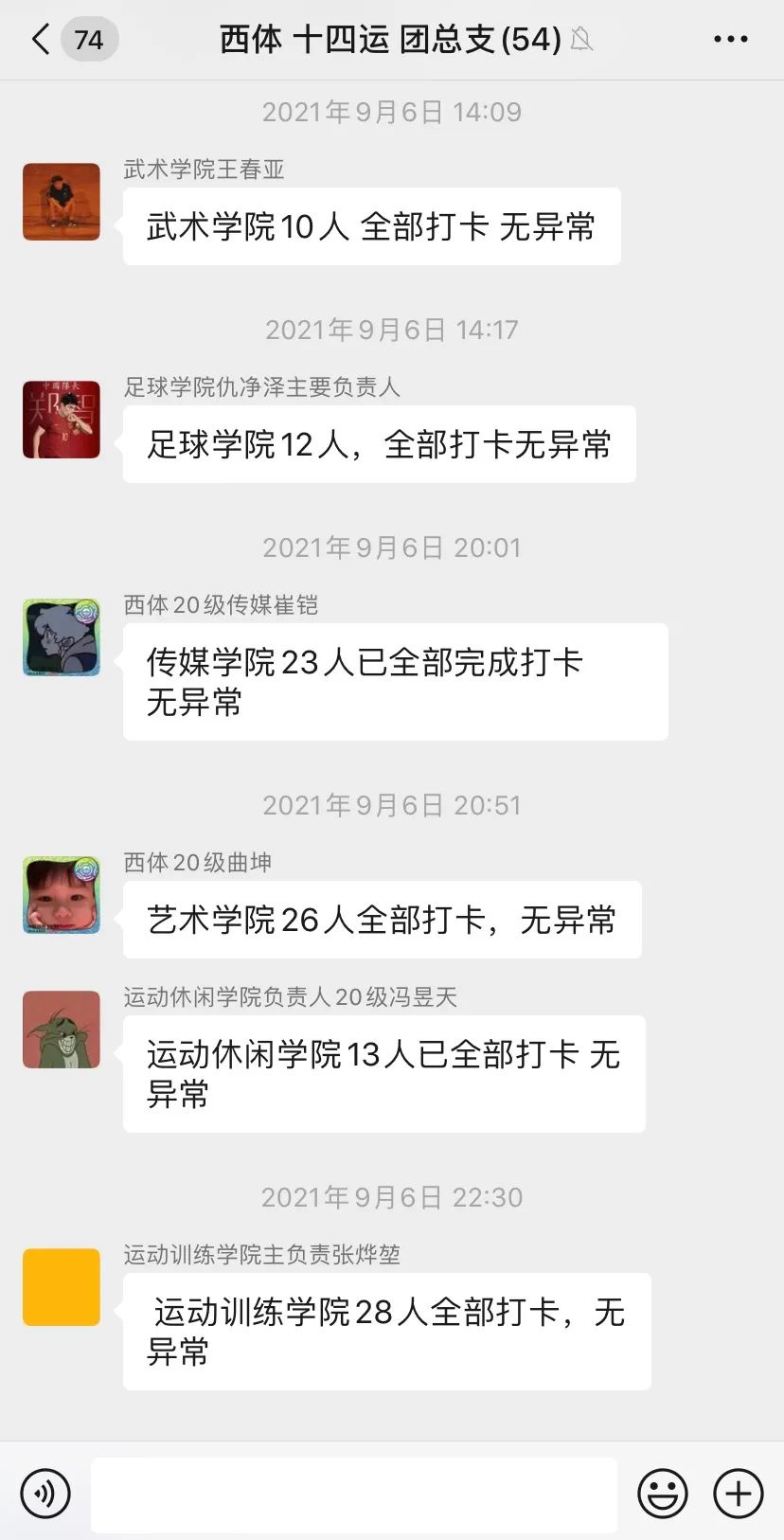View profile of 武术学院王春亚 via avatar
The width and height of the screenshot is (784, 1540).
click(62, 202)
